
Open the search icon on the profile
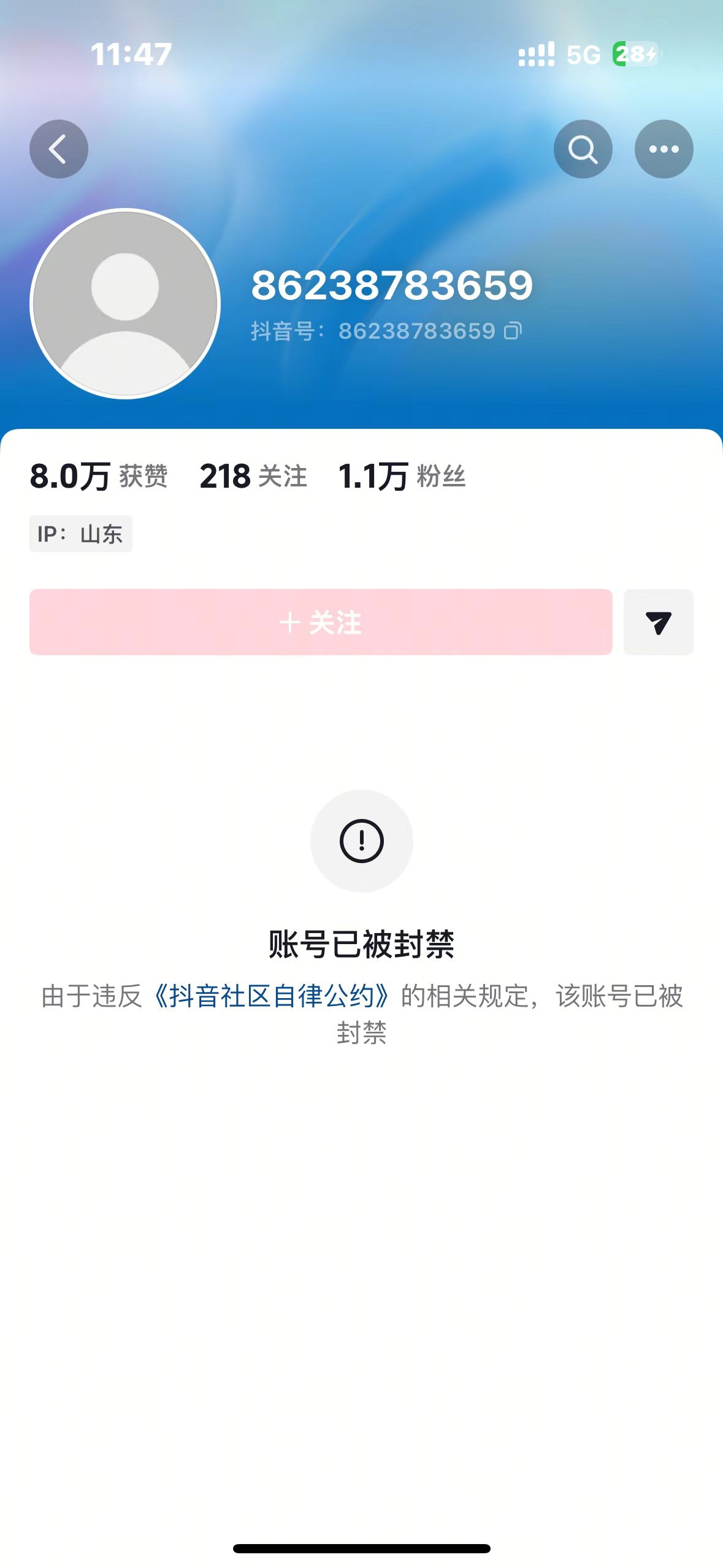[x=583, y=149]
